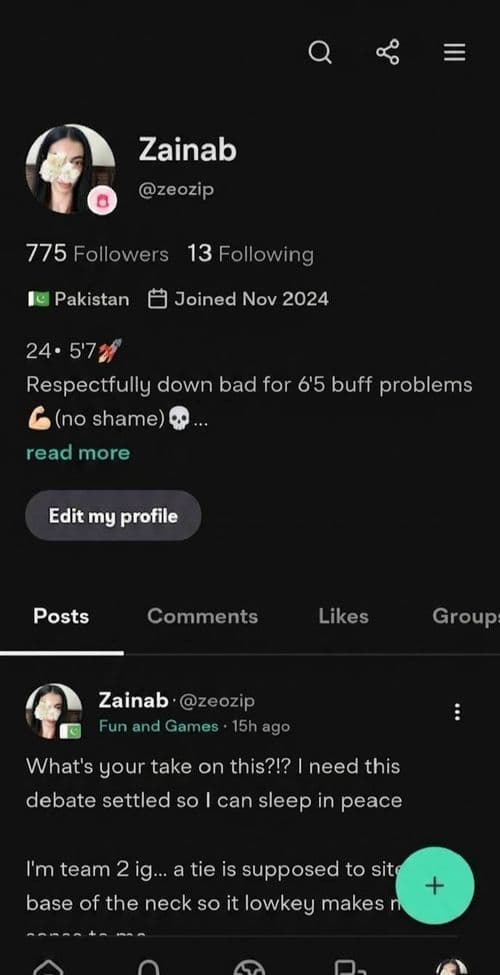Expand the bio with read more
Image resolution: width=500 pixels, height=975 pixels.
coord(78,453)
